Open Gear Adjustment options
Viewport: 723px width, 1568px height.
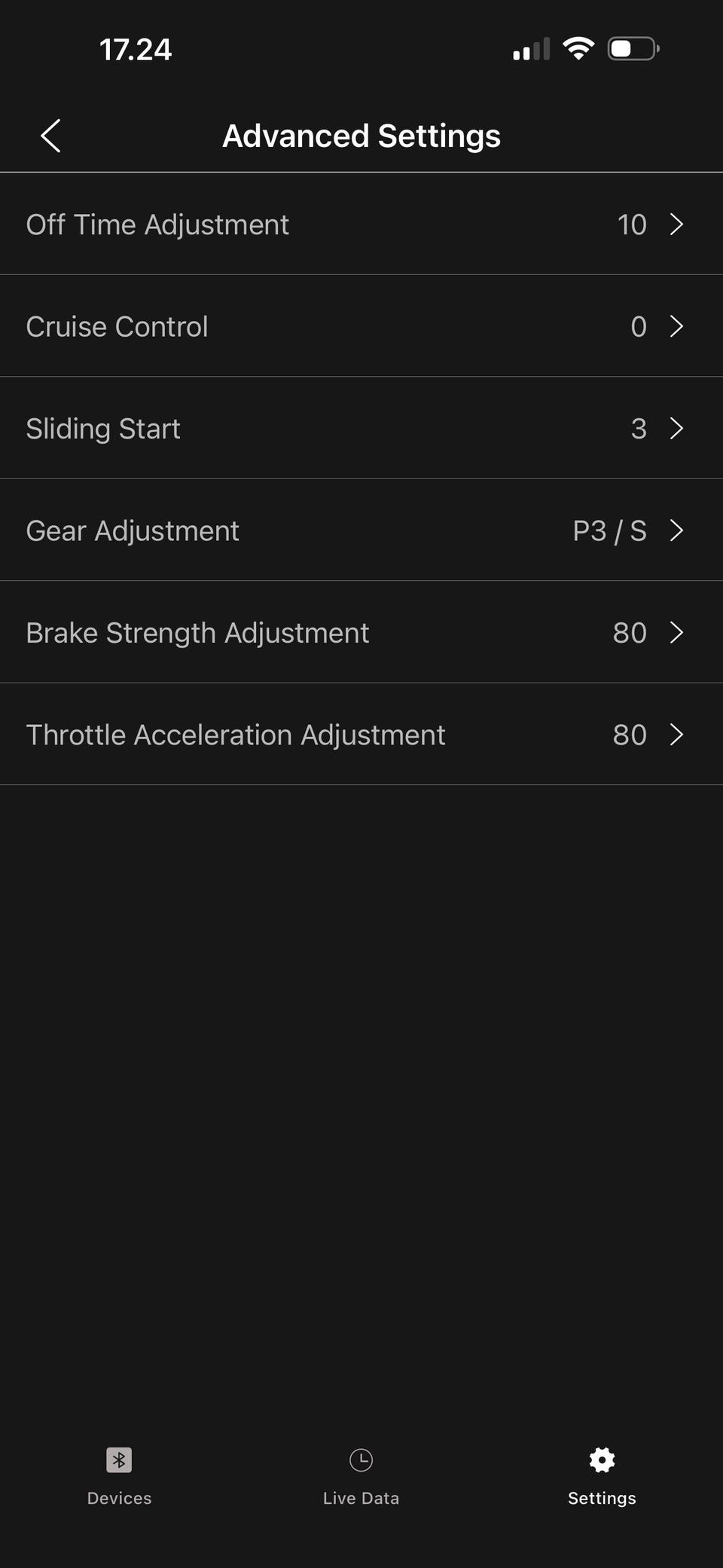[x=361, y=530]
